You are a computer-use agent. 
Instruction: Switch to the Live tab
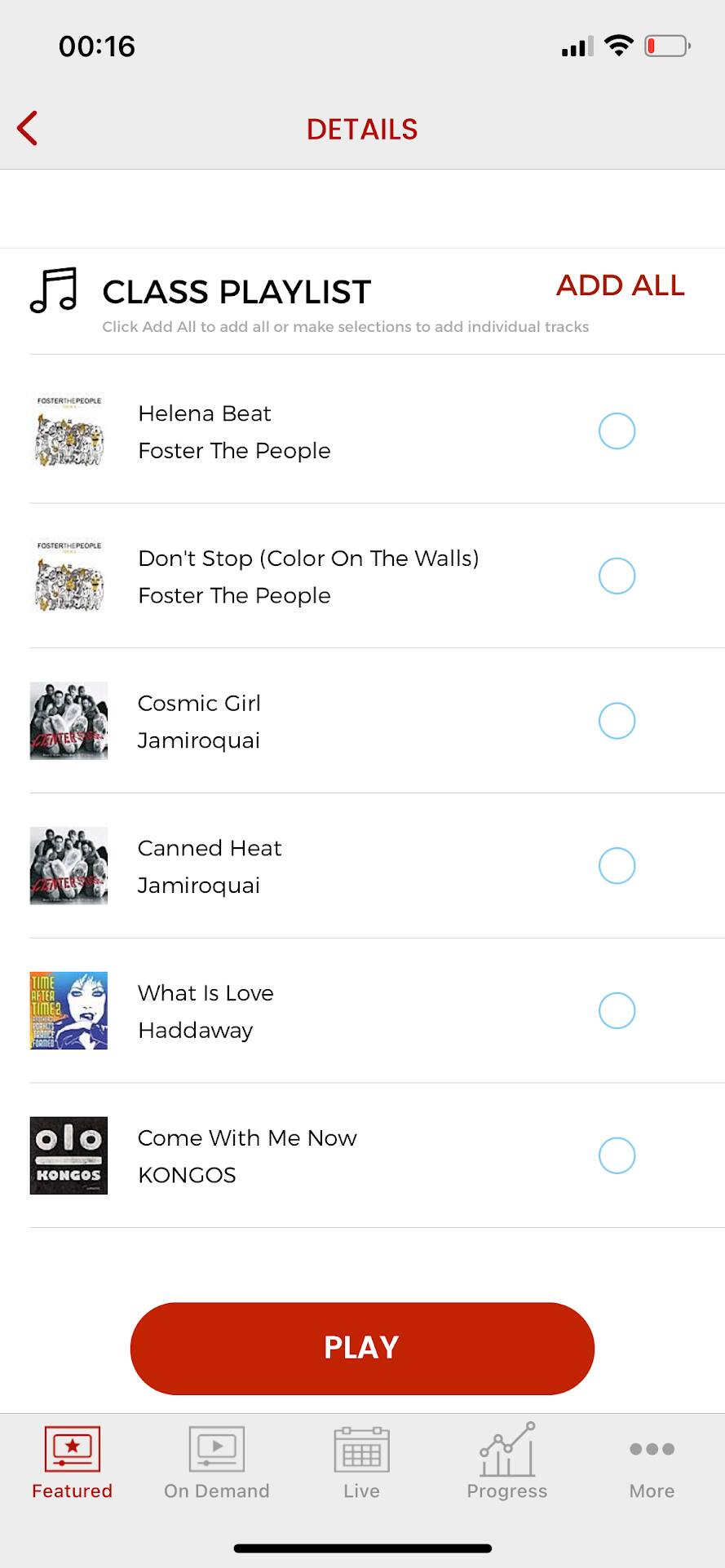pos(361,1464)
